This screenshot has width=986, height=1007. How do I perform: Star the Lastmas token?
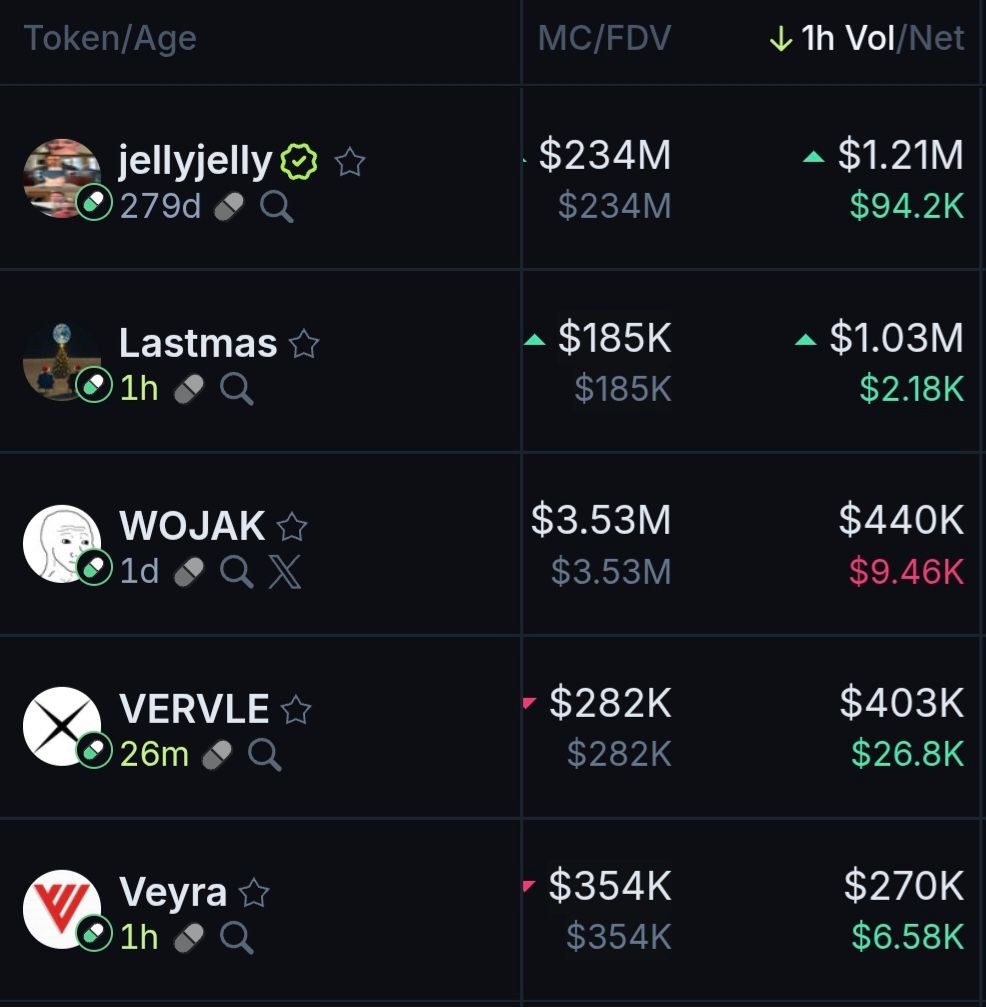304,345
